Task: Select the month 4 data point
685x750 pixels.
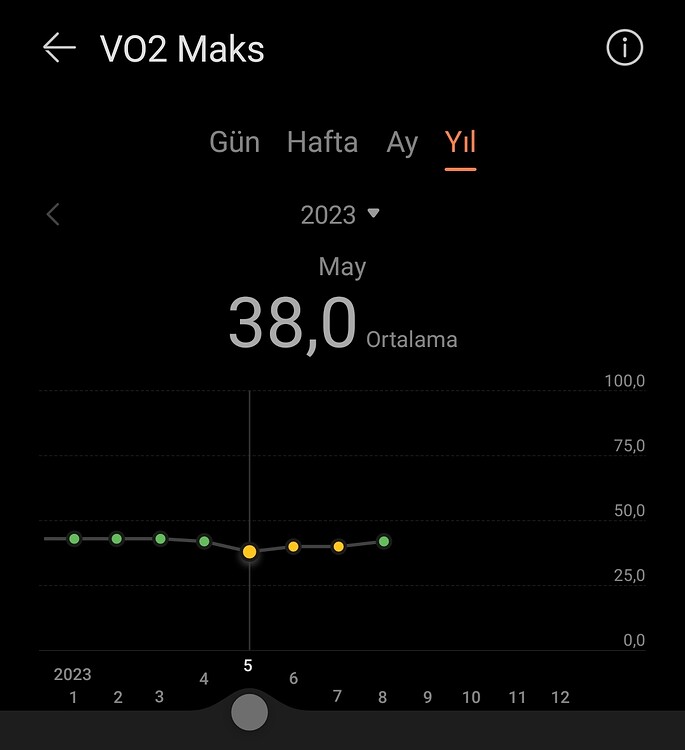Action: [x=204, y=541]
